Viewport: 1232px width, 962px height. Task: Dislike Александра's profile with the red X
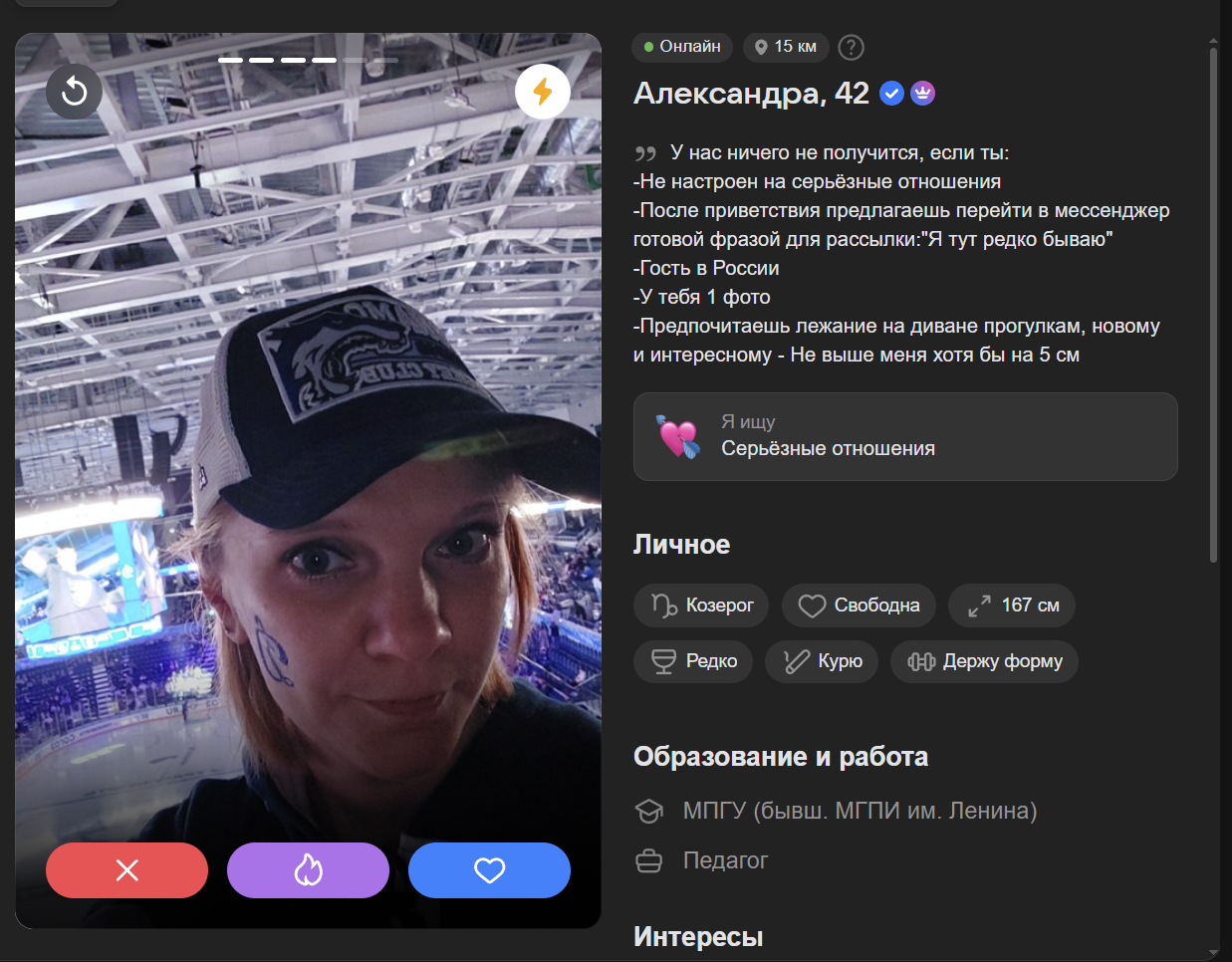click(x=127, y=870)
